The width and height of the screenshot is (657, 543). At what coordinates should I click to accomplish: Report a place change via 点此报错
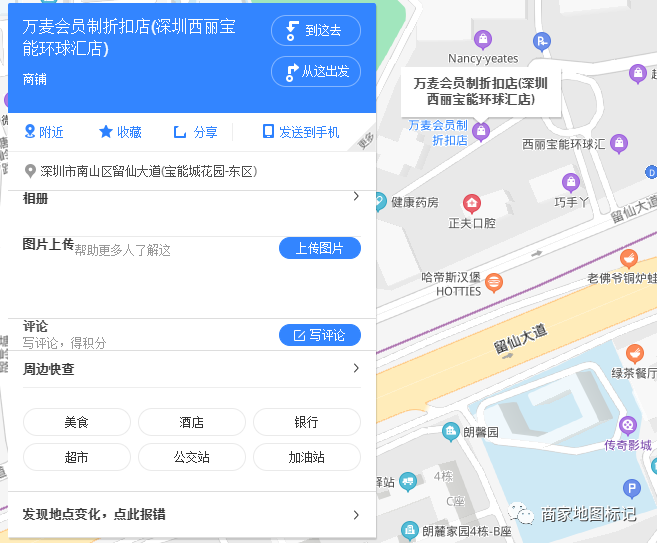[x=192, y=515]
